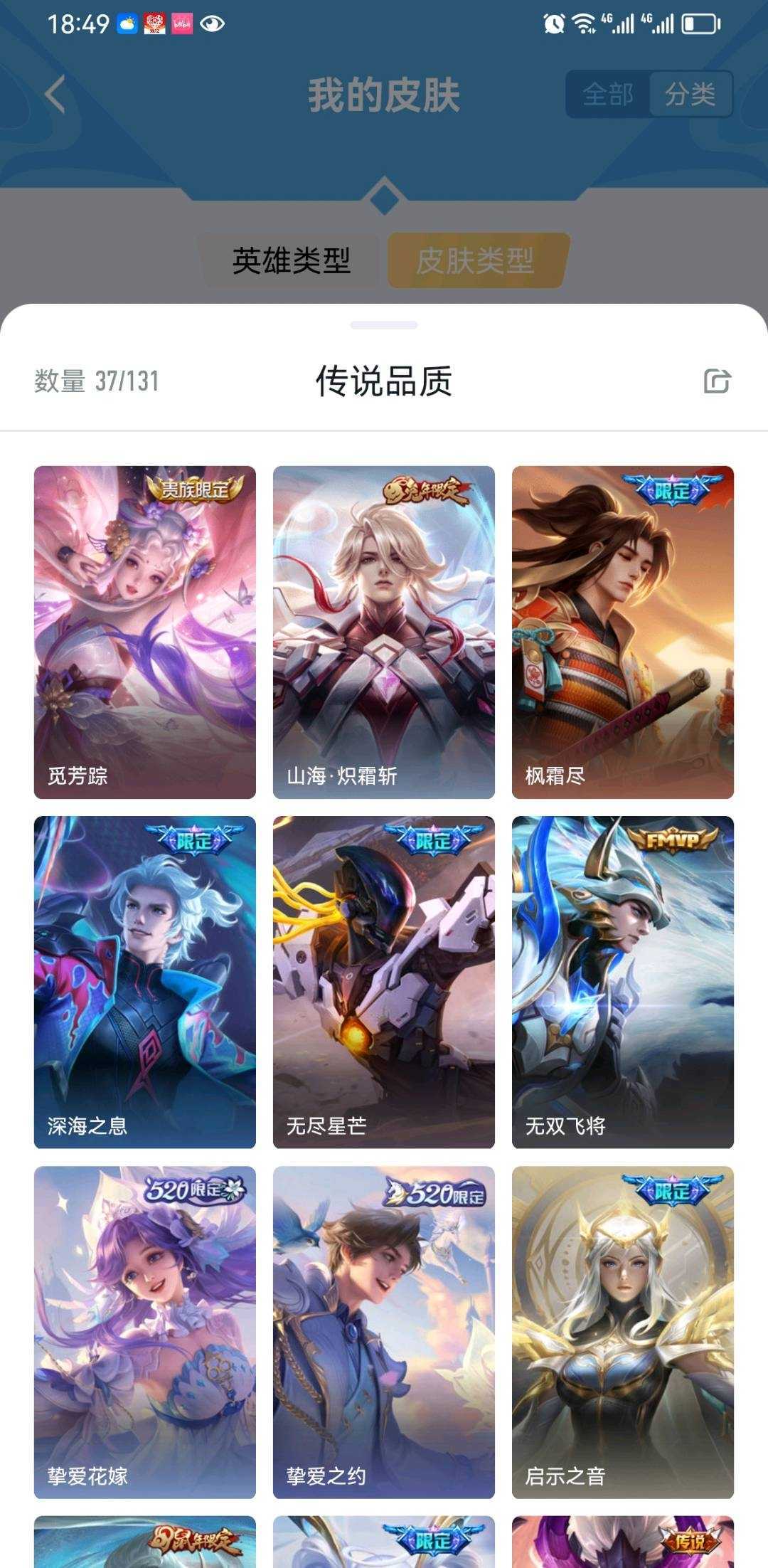The width and height of the screenshot is (768, 1568).
Task: Open the 觅芳踪 skin card
Action: (145, 632)
